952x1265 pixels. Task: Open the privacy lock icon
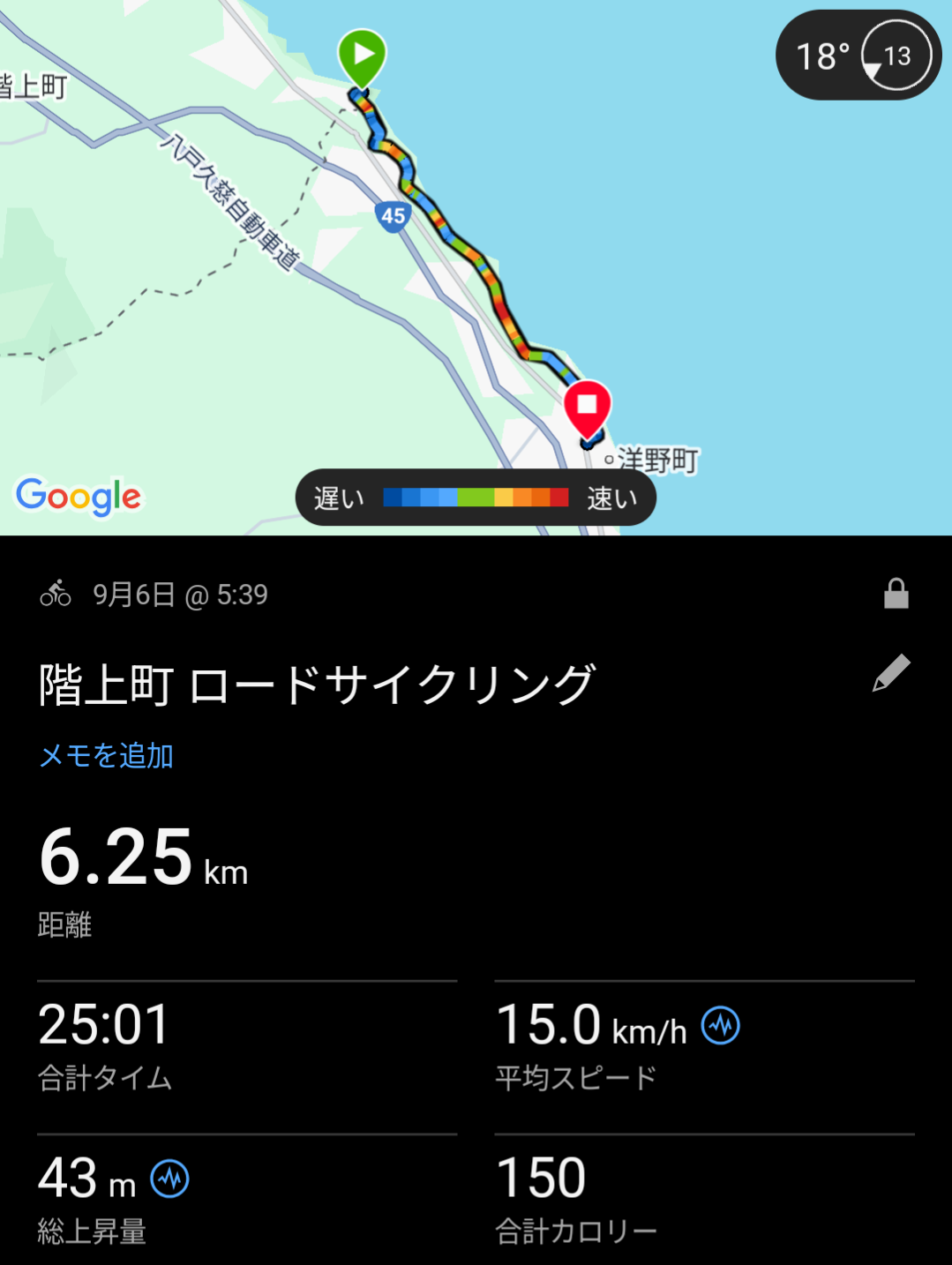tap(896, 594)
